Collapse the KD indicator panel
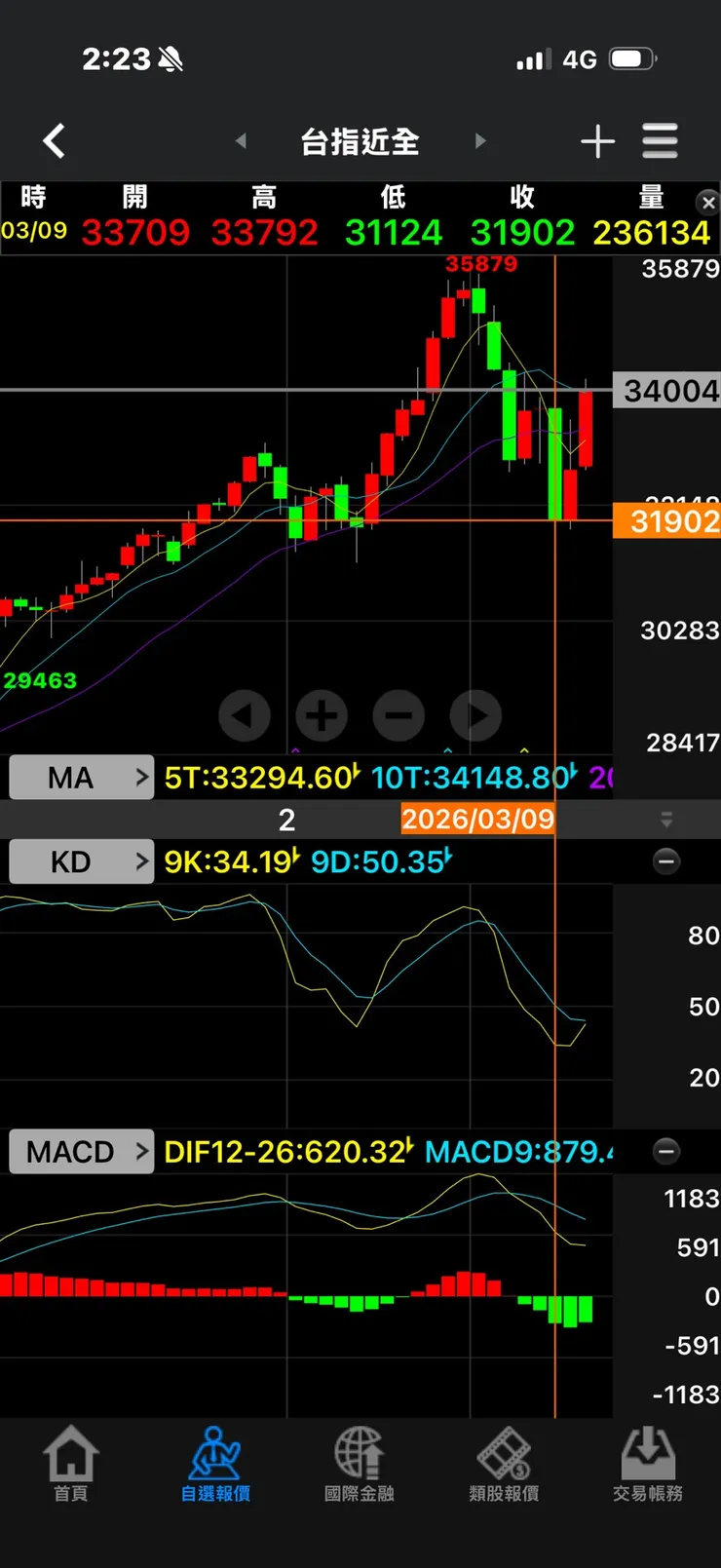This screenshot has width=721, height=1568. tap(666, 861)
